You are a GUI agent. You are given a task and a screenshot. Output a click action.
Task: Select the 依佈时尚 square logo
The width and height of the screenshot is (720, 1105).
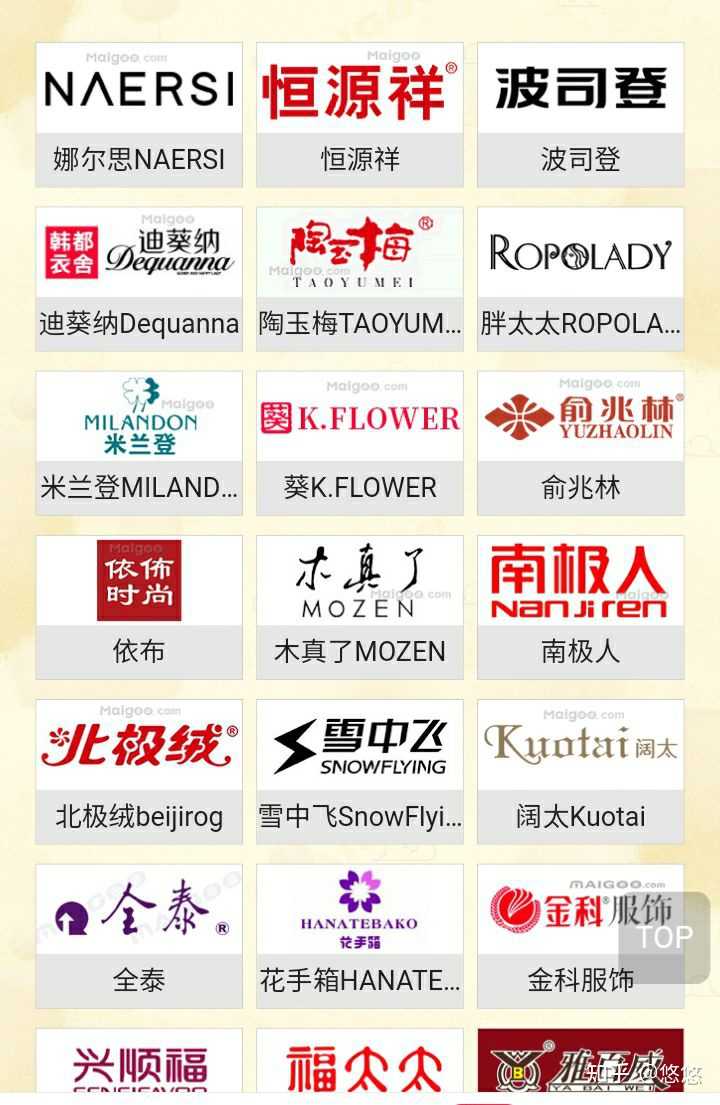point(138,580)
